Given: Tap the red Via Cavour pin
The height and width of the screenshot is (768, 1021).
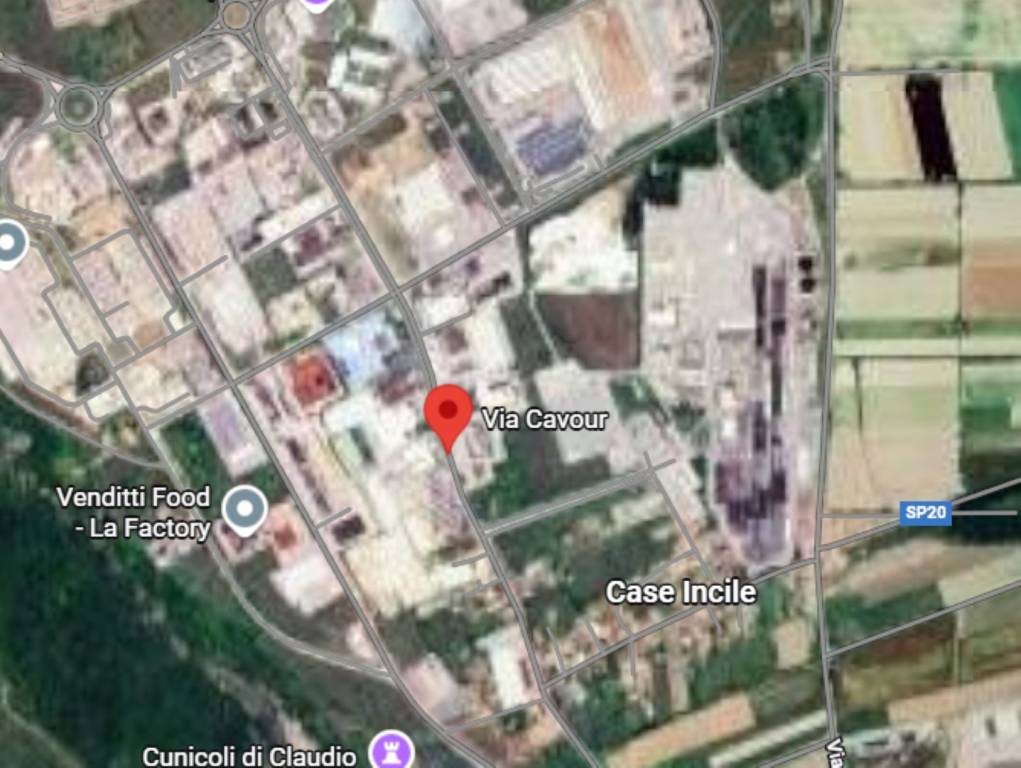Looking at the screenshot, I should [x=448, y=412].
